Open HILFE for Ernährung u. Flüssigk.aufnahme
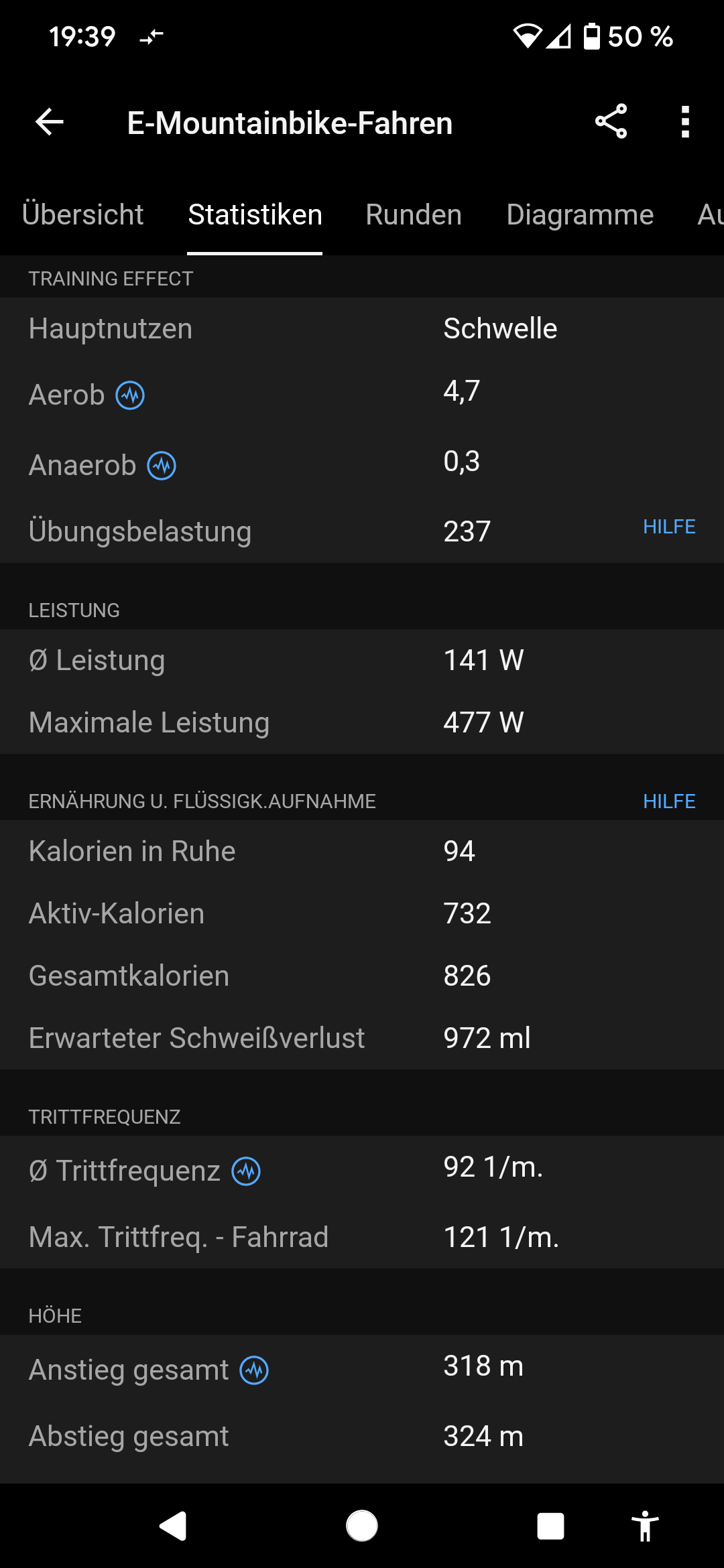 click(x=669, y=801)
